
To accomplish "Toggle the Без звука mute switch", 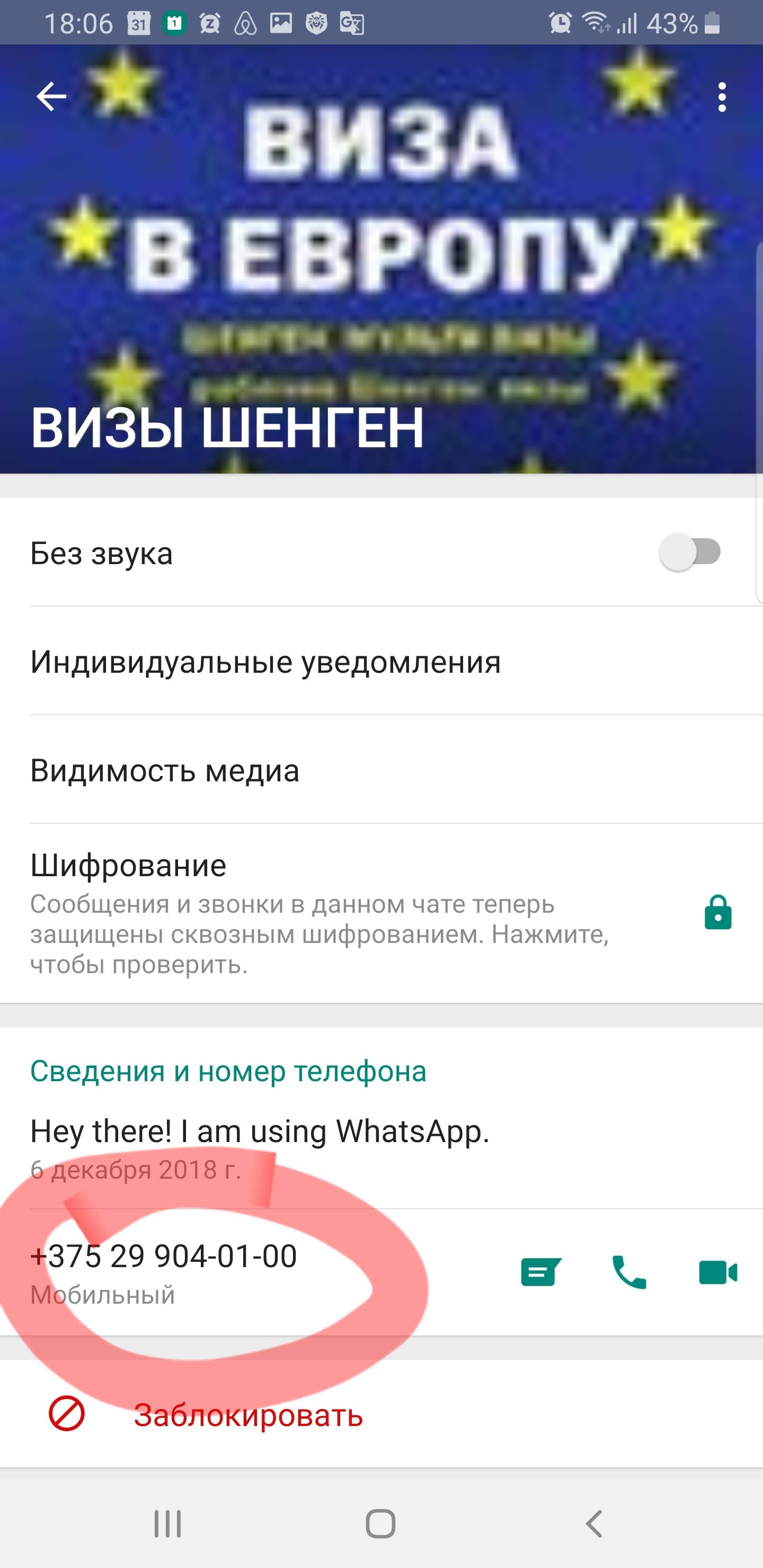I will pyautogui.click(x=689, y=553).
